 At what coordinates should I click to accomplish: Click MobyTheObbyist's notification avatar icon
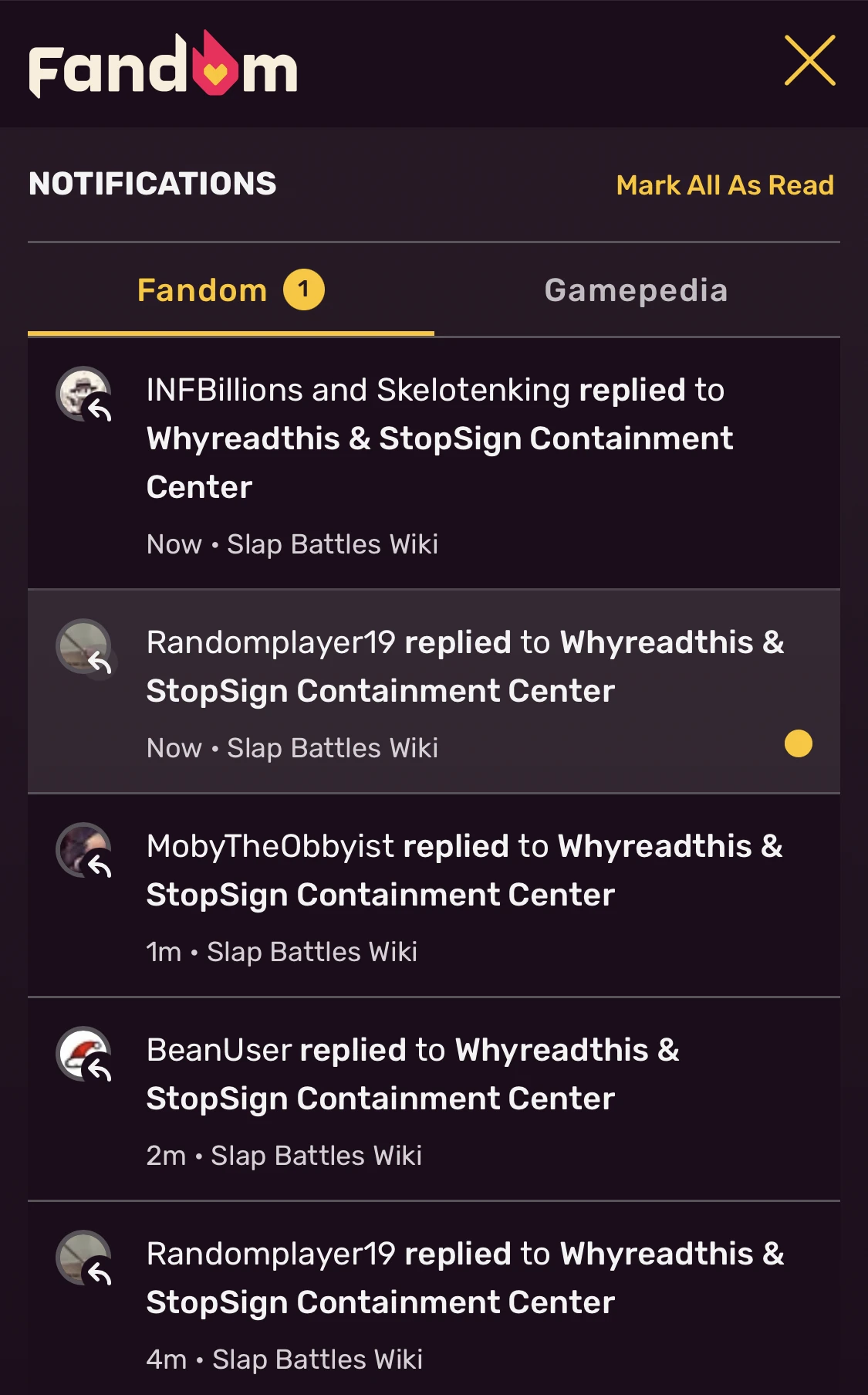click(x=85, y=857)
